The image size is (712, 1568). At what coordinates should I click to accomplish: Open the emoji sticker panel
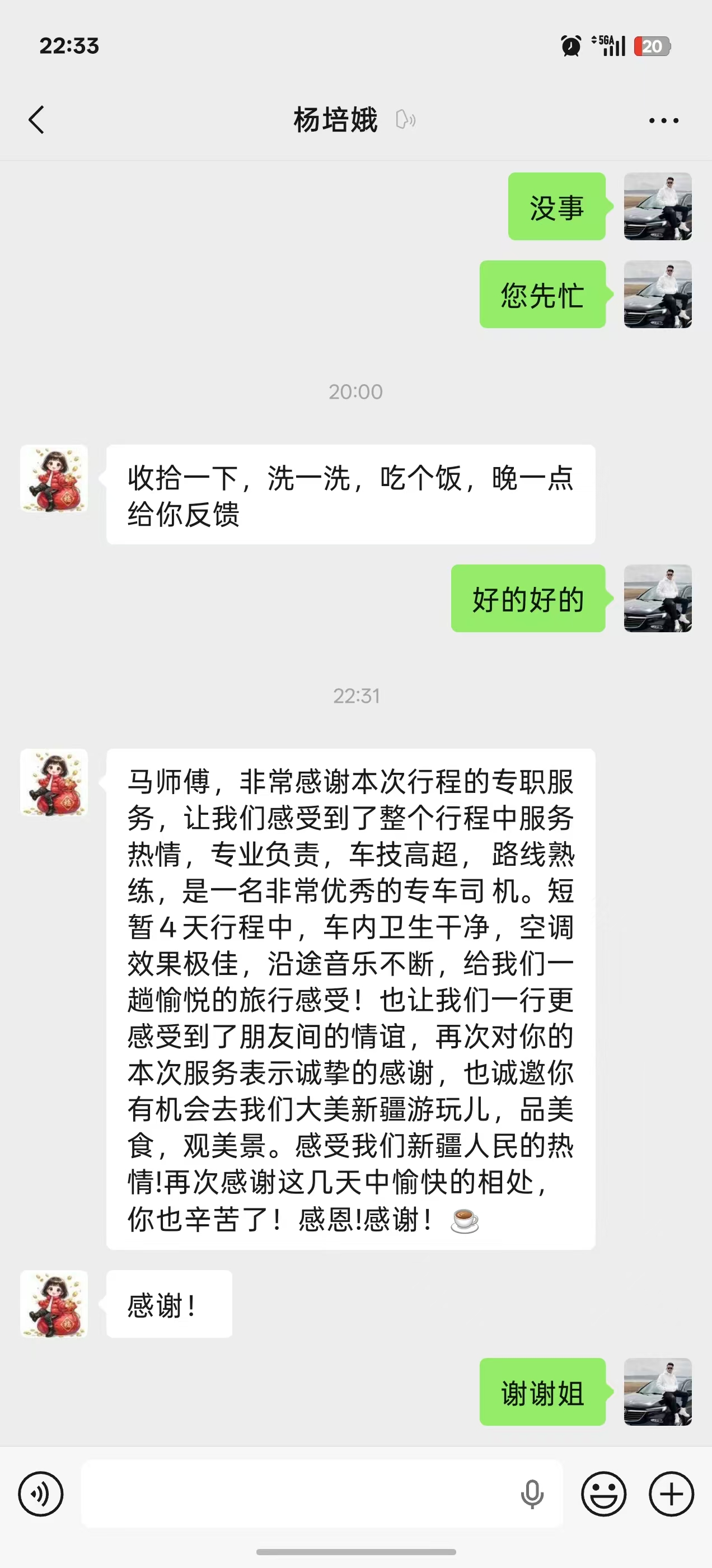(603, 1494)
